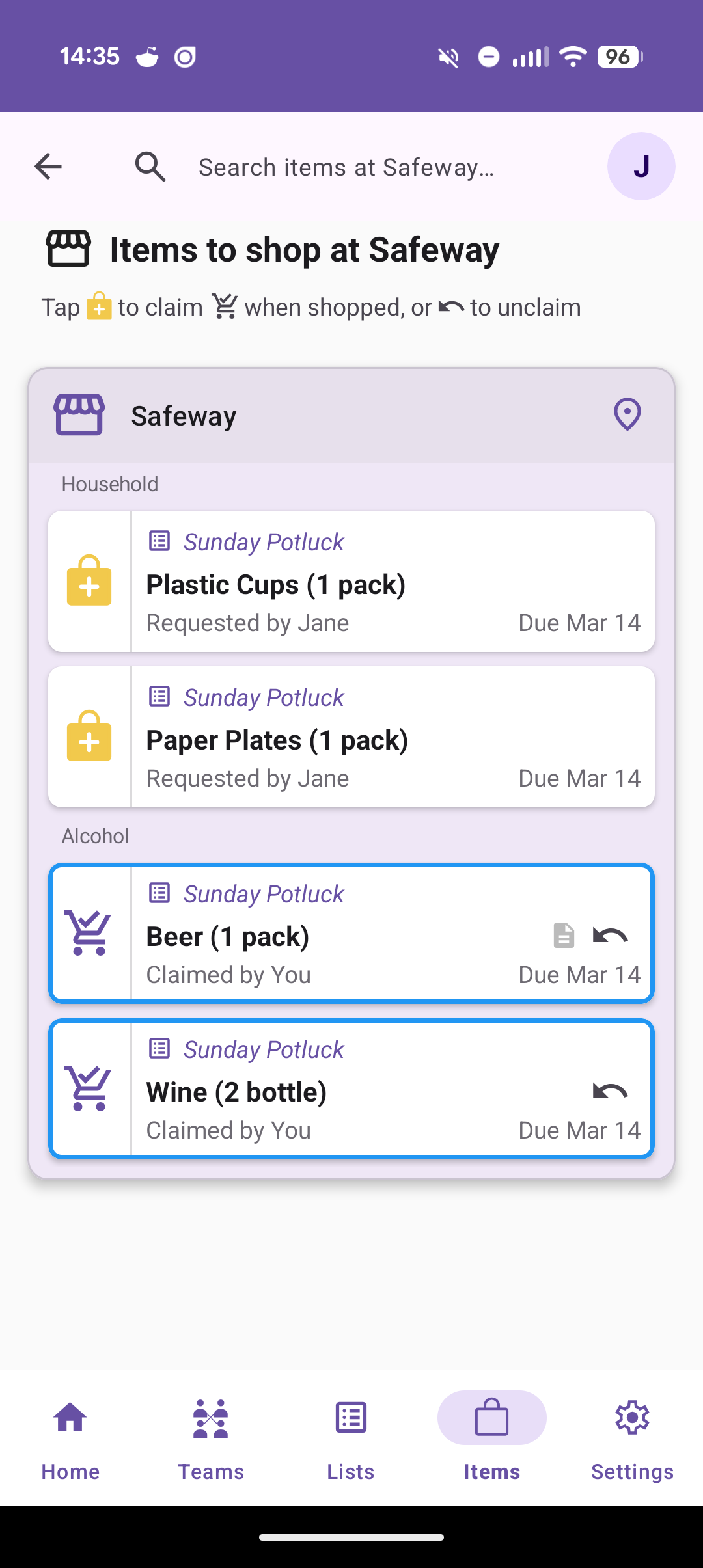Tap the search items at Safeway field
This screenshot has width=703, height=1568.
[x=345, y=166]
